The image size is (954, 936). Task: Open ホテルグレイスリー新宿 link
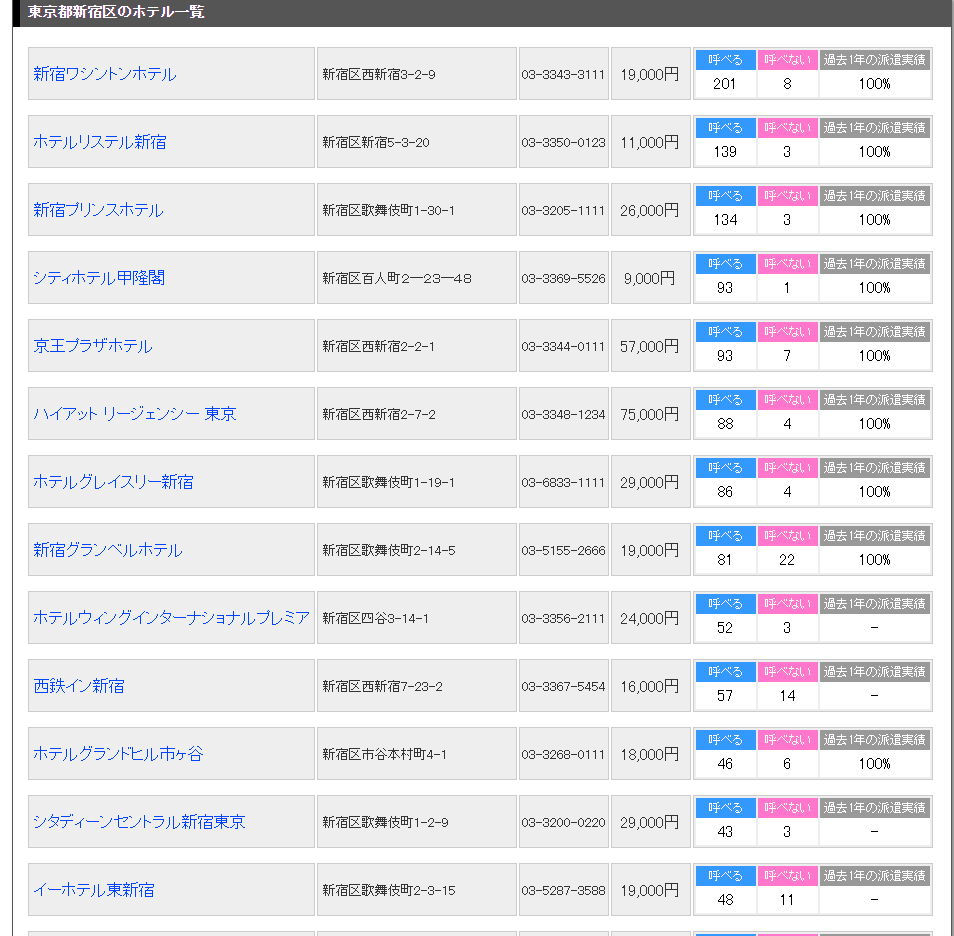tap(114, 482)
